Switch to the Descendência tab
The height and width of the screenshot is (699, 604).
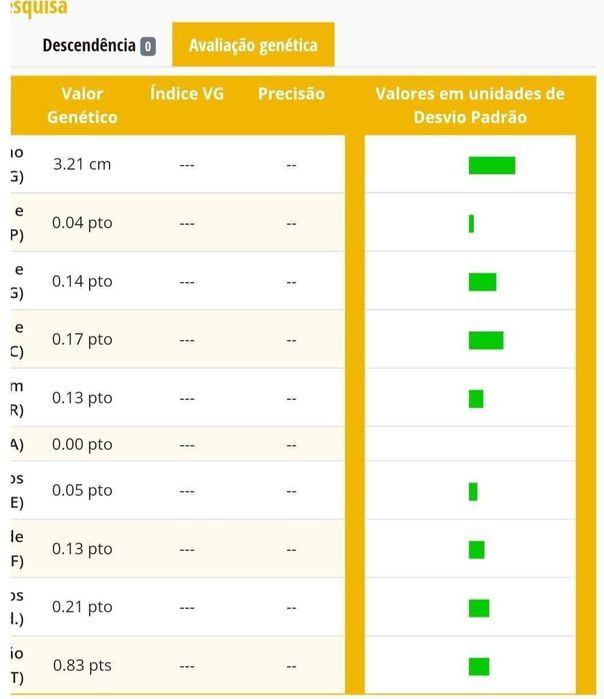point(98,46)
